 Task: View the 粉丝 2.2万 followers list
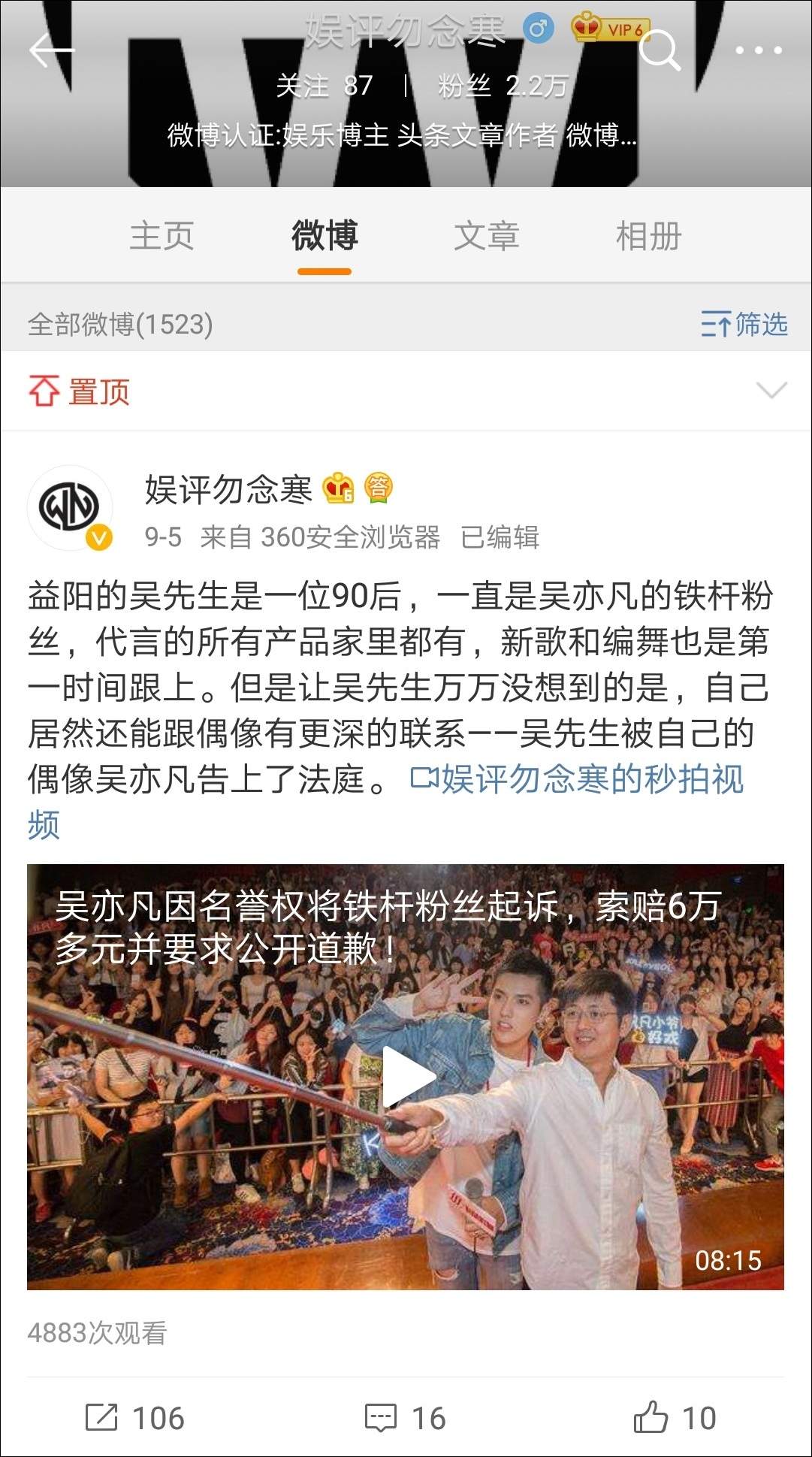(x=503, y=86)
